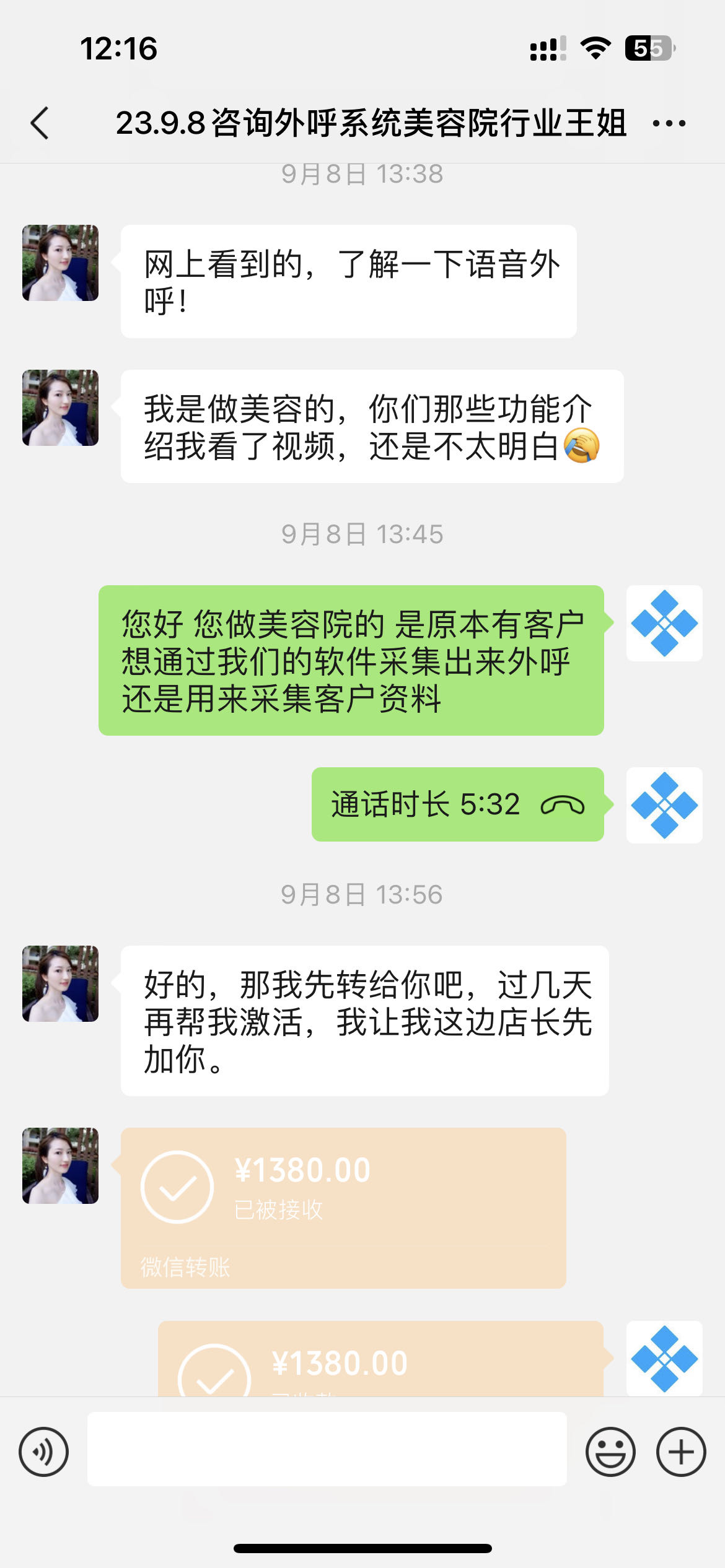Tap the 通话时长 5:32 call record
Viewport: 725px width, 1568px height.
point(457,804)
